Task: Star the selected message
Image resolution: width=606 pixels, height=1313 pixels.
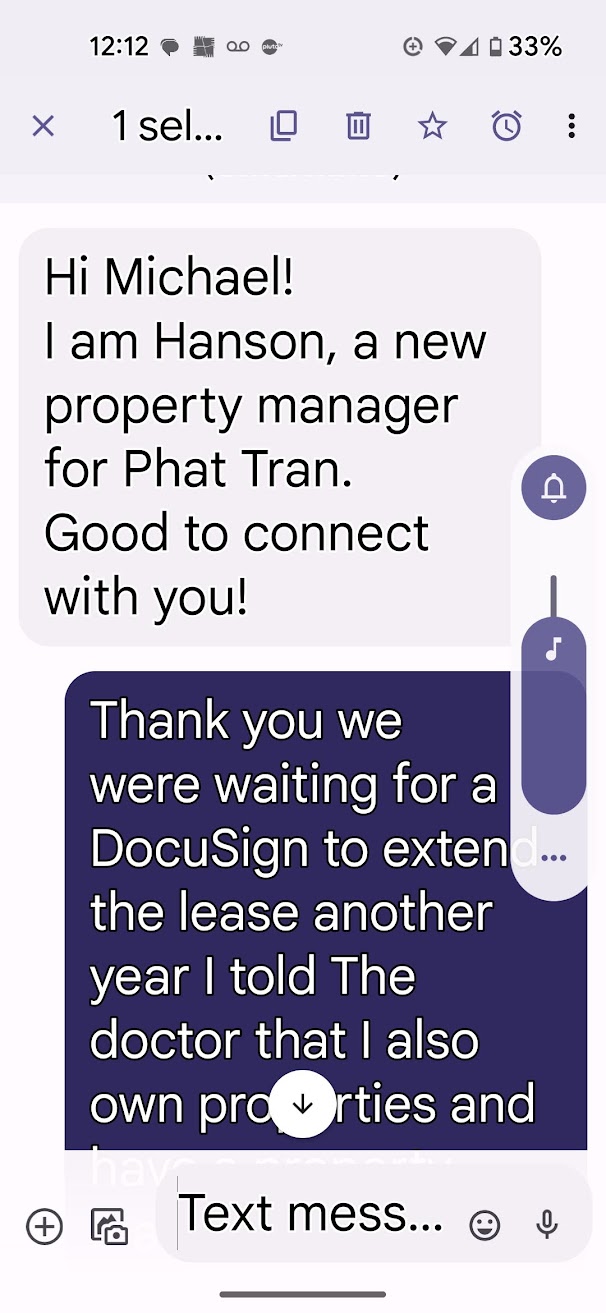Action: click(x=432, y=126)
